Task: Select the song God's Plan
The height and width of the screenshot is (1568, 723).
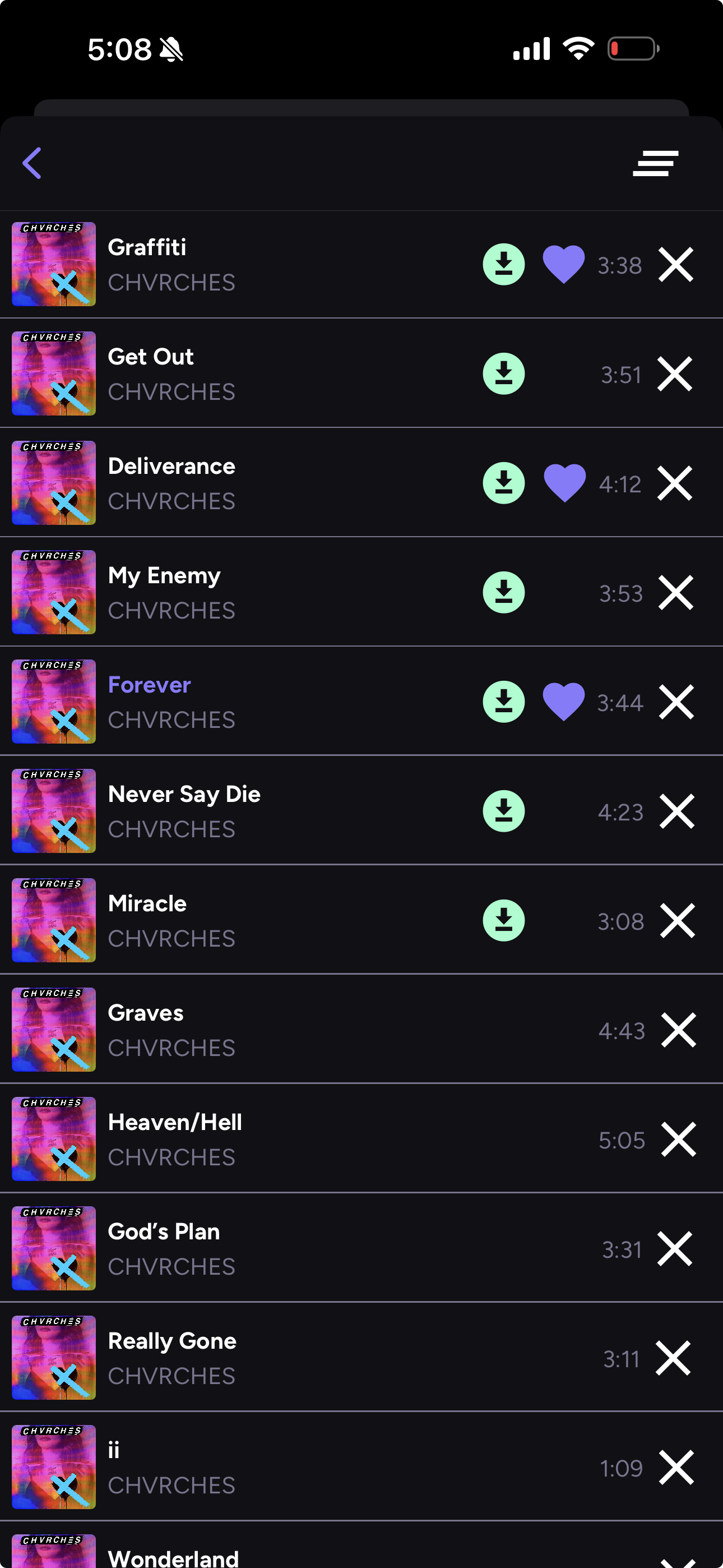Action: coord(164,1232)
